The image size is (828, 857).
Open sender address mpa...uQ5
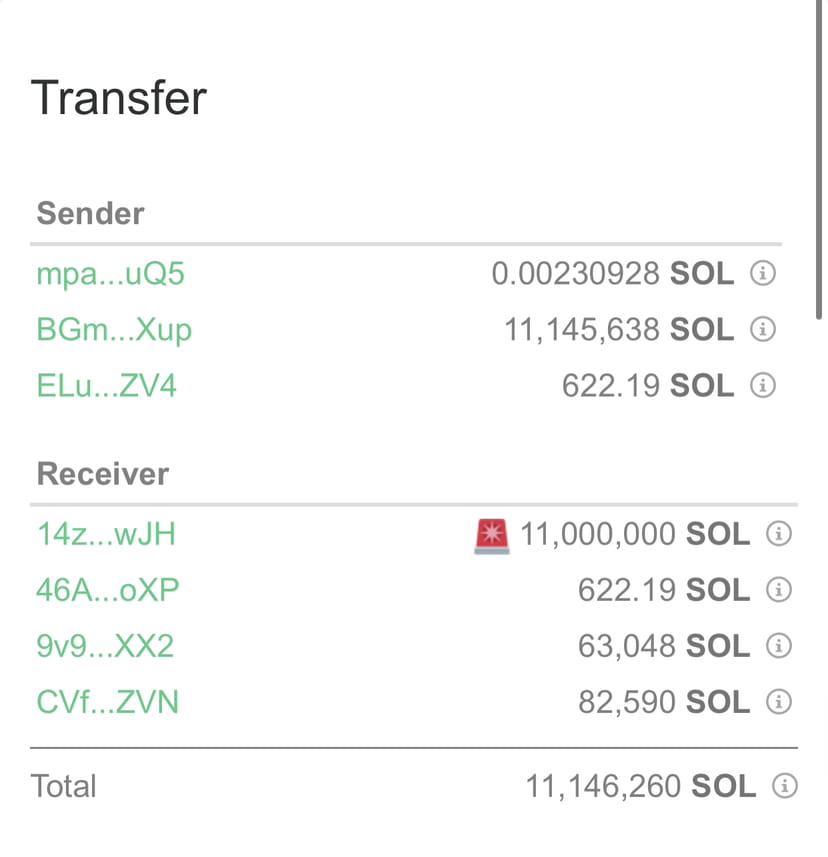coord(109,273)
